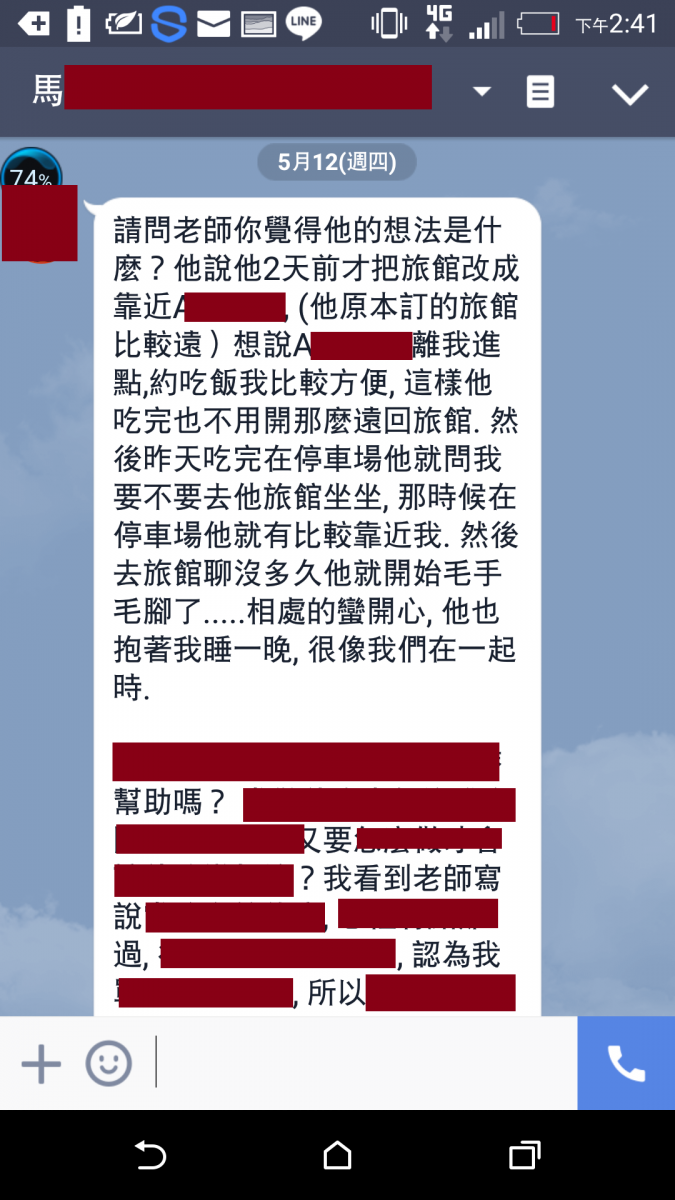Open recent apps overview
675x1200 pixels.
tap(524, 1156)
